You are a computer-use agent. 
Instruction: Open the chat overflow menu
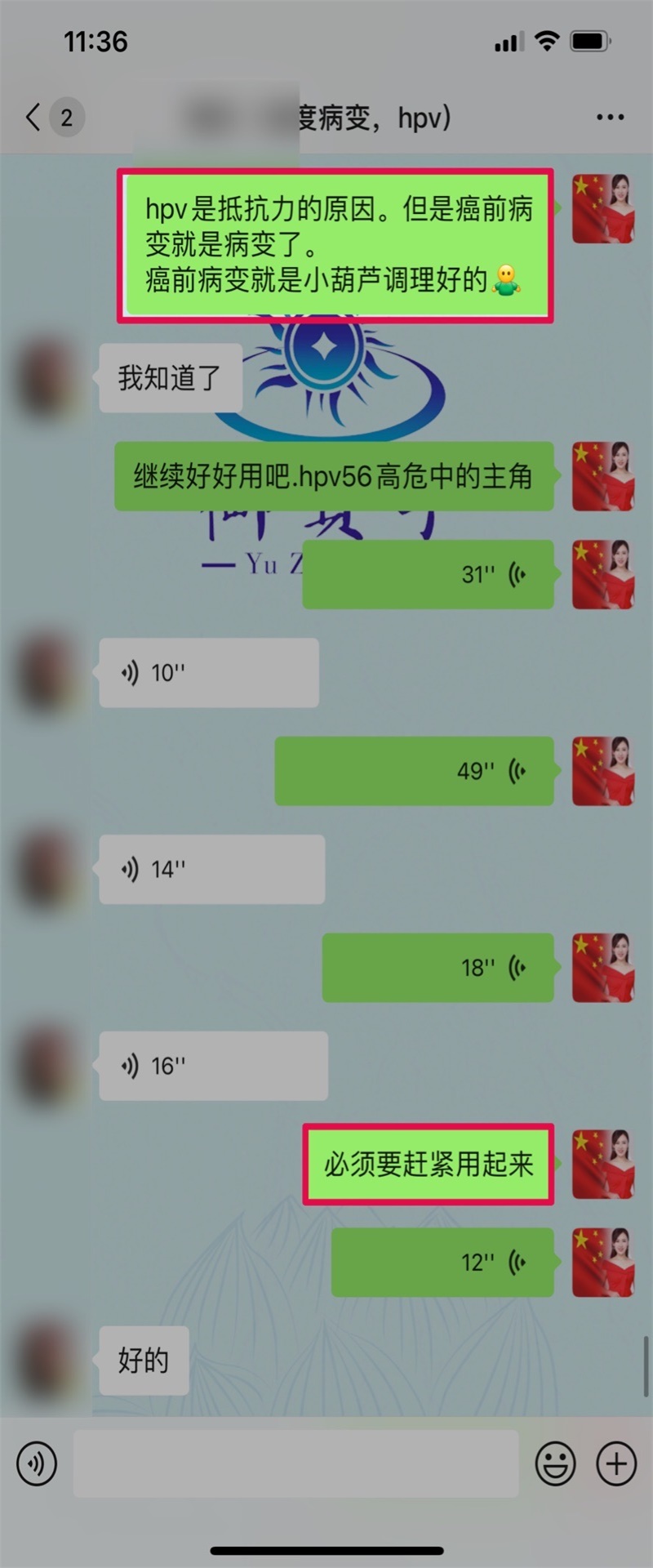coord(610,118)
